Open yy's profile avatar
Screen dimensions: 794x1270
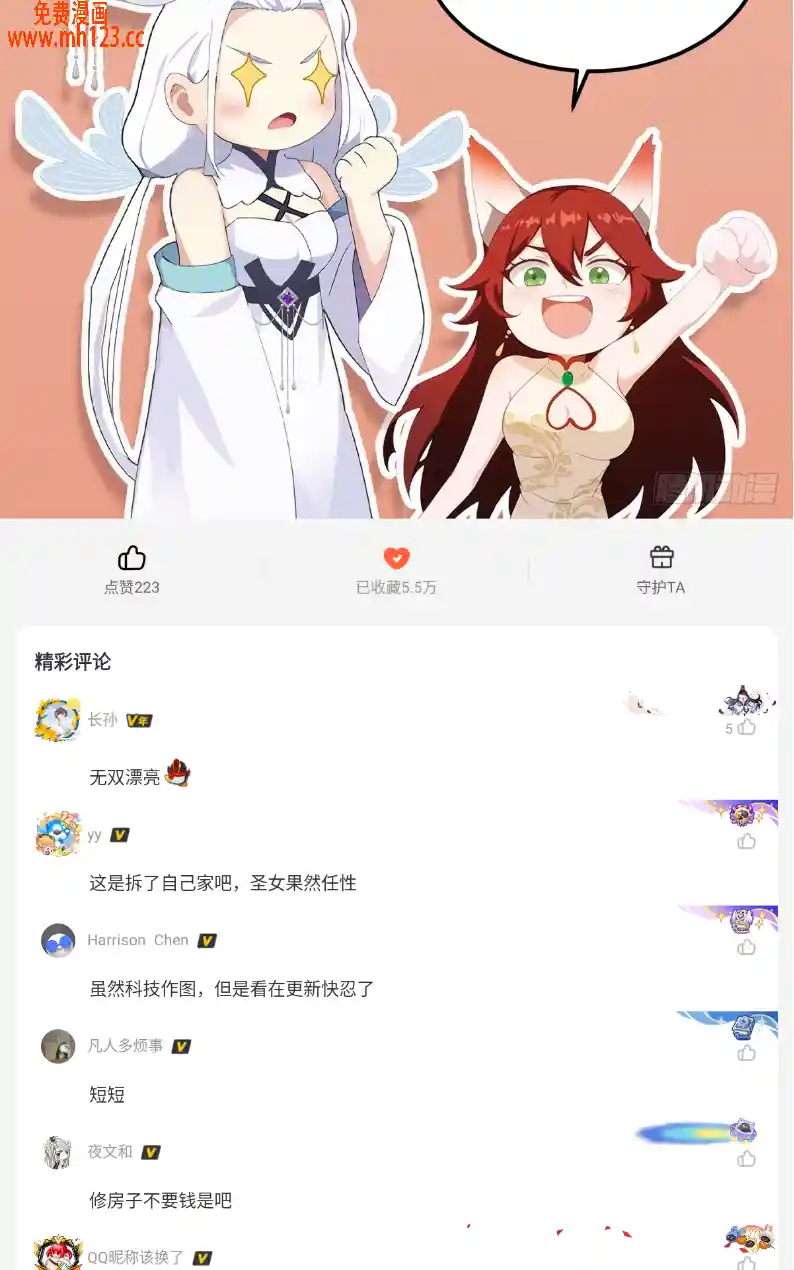(58, 834)
